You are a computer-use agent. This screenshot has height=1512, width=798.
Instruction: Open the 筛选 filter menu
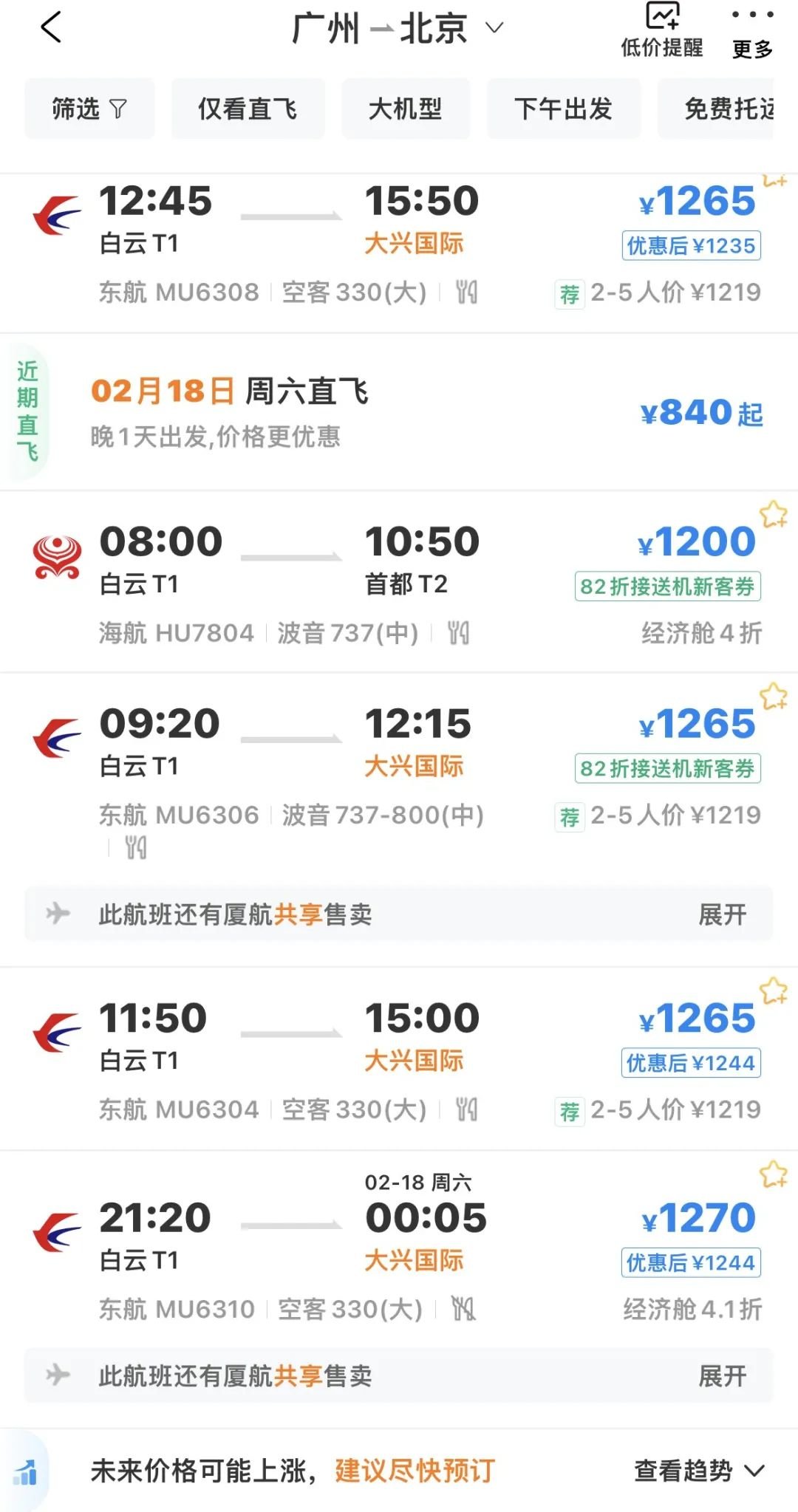pos(89,108)
